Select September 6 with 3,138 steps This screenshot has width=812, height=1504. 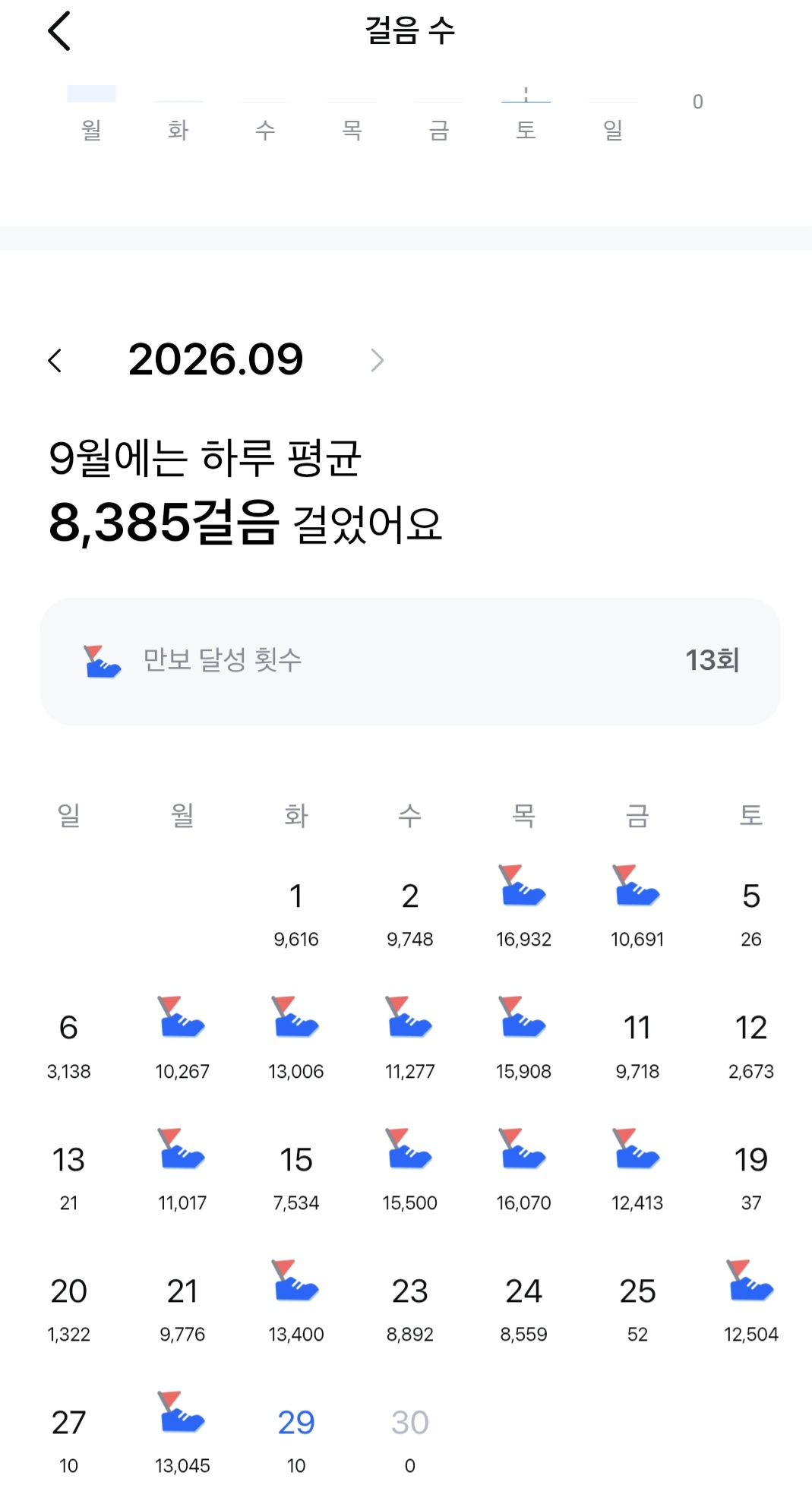pyautogui.click(x=69, y=1046)
